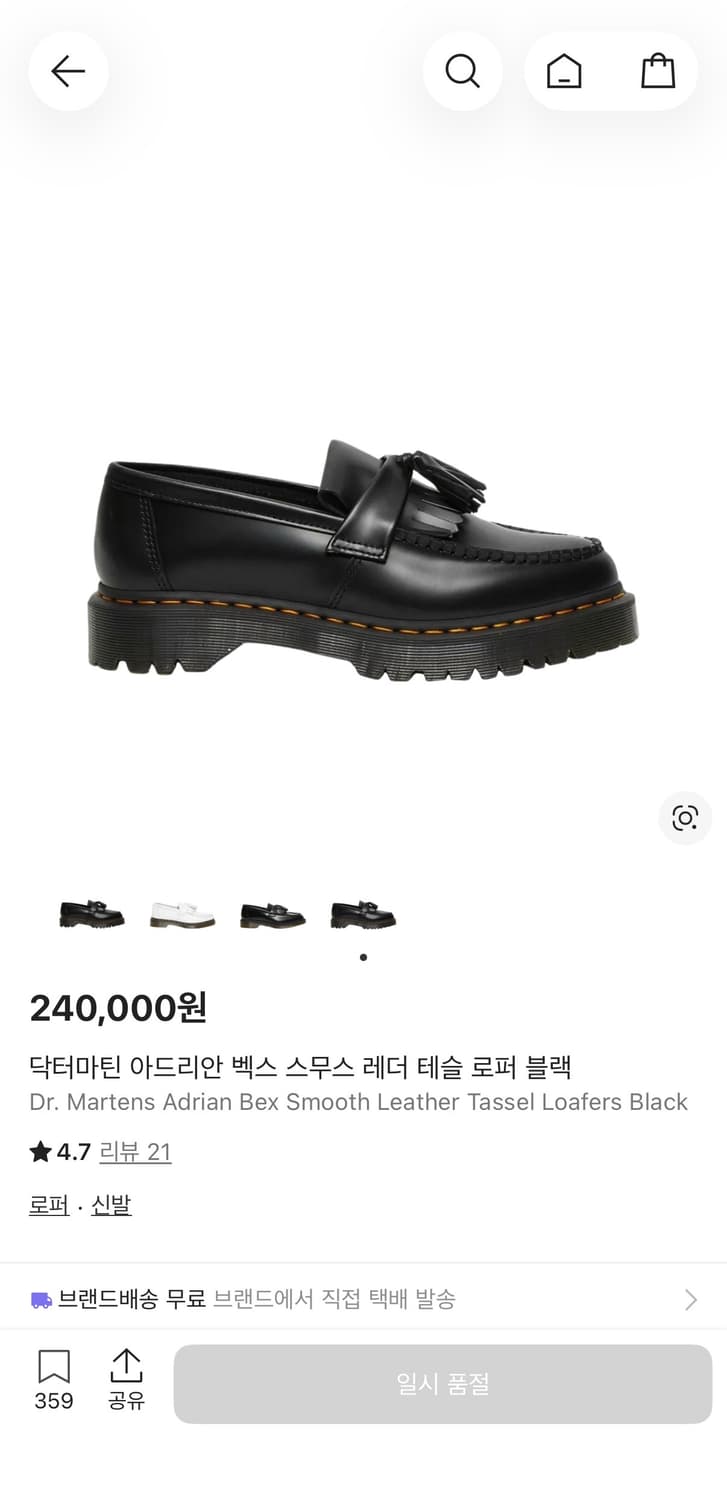Visit the 신발 category link
Viewport: 727px width, 1500px height.
coord(110,1205)
